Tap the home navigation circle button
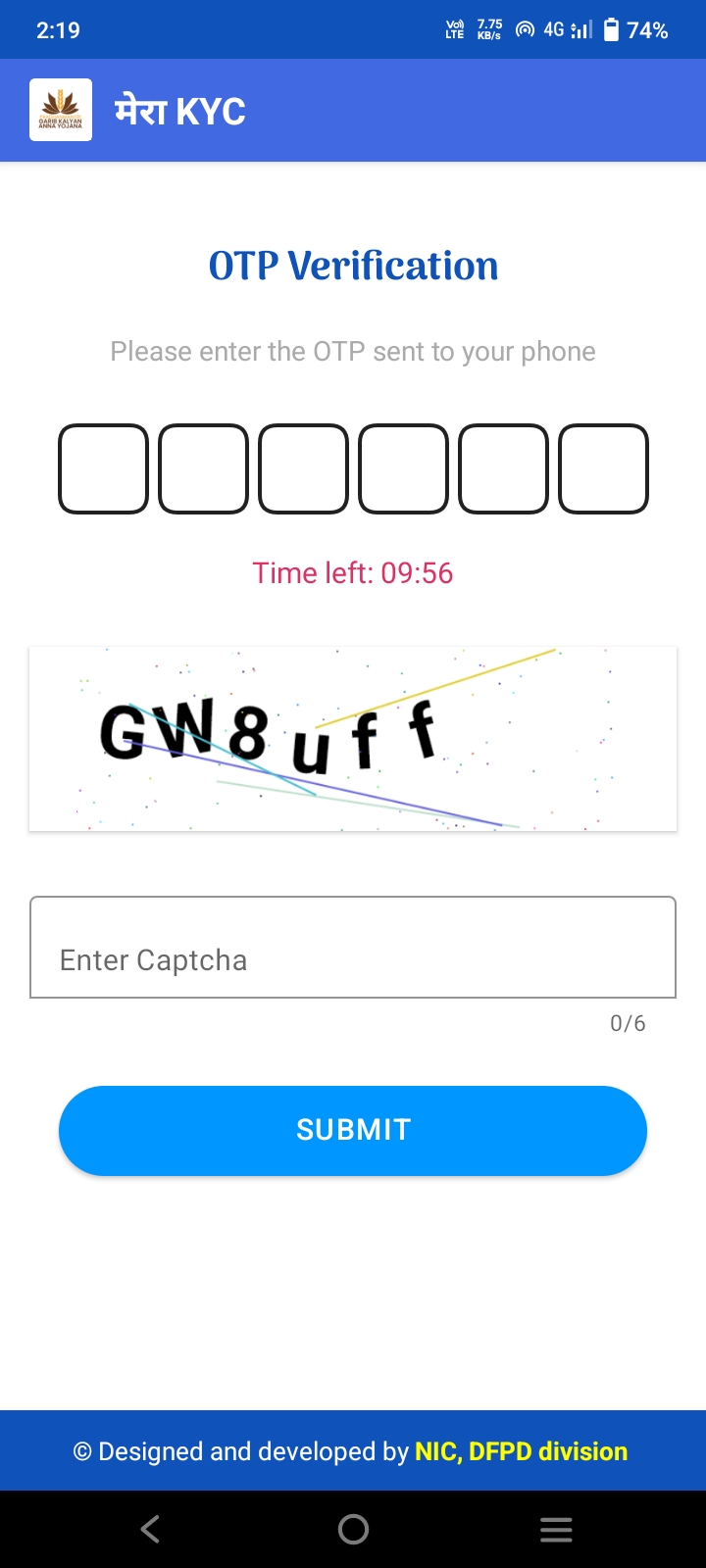Image resolution: width=706 pixels, height=1568 pixels. [353, 1528]
